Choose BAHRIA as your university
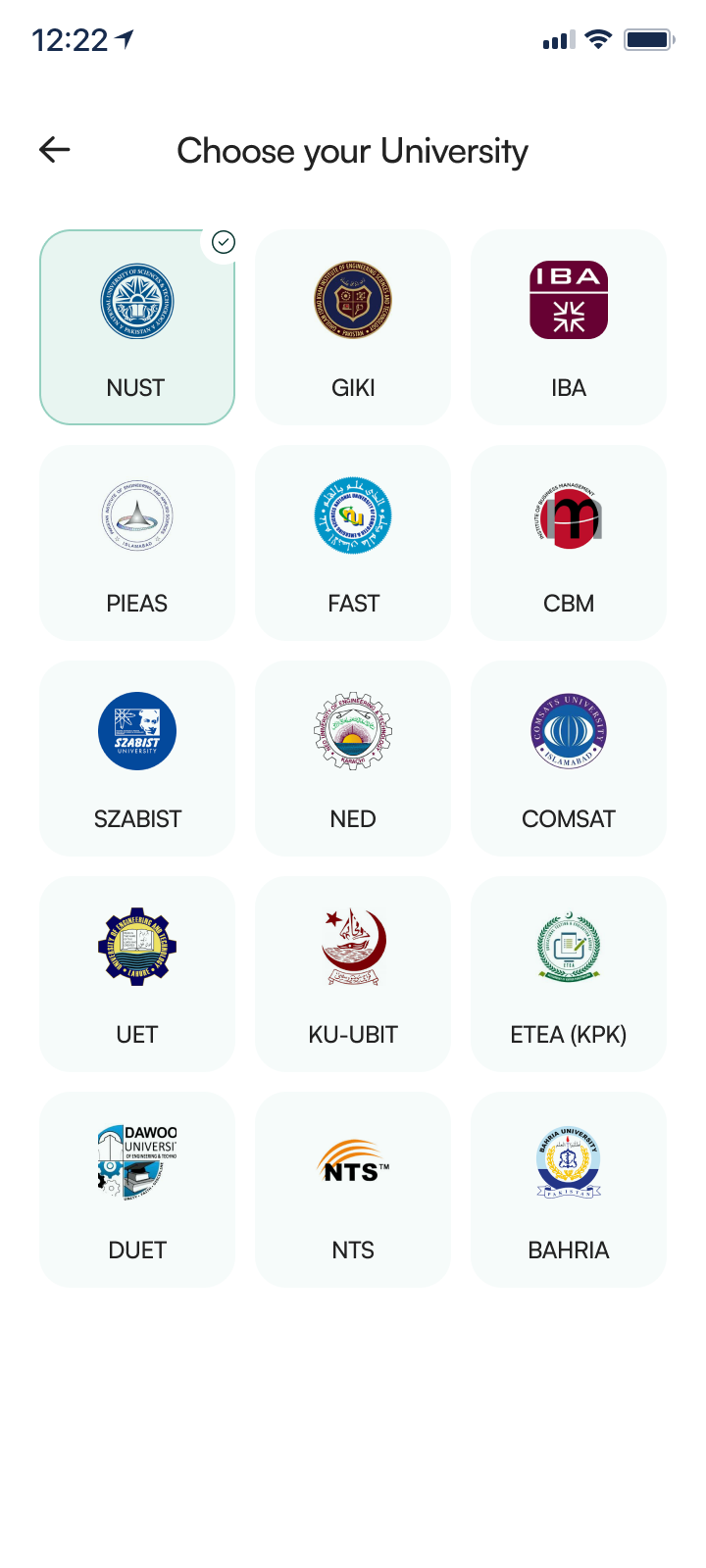This screenshot has height=1568, width=706. coord(569,1190)
